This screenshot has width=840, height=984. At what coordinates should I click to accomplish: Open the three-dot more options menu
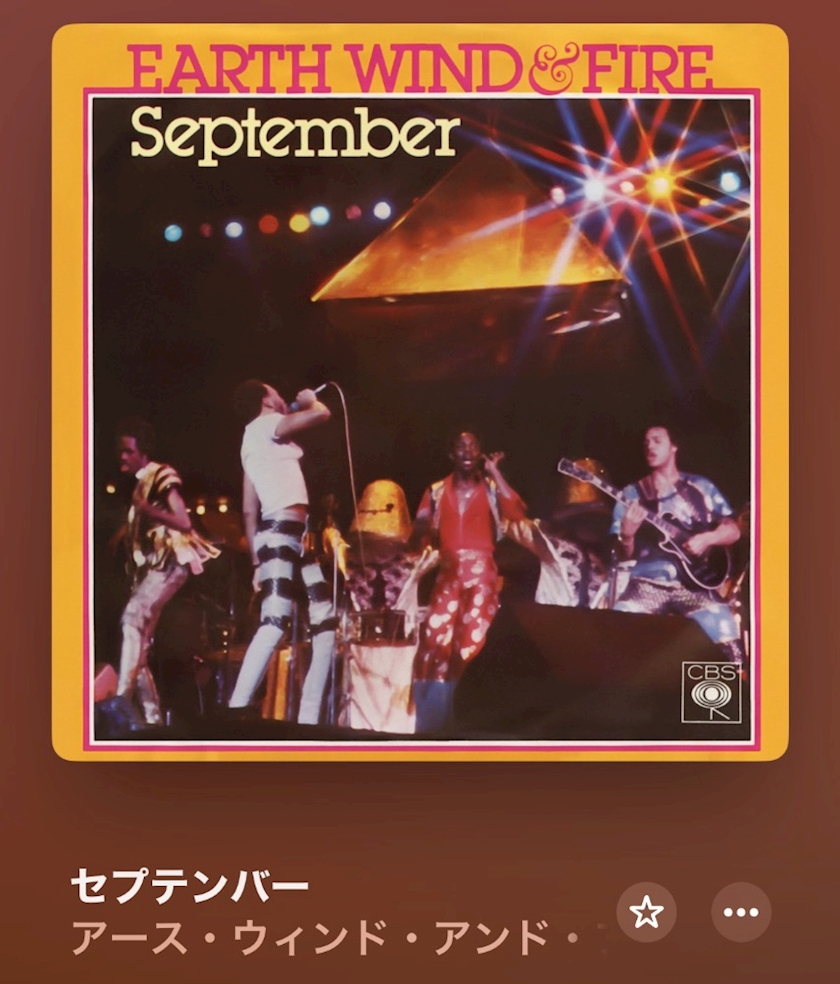741,912
